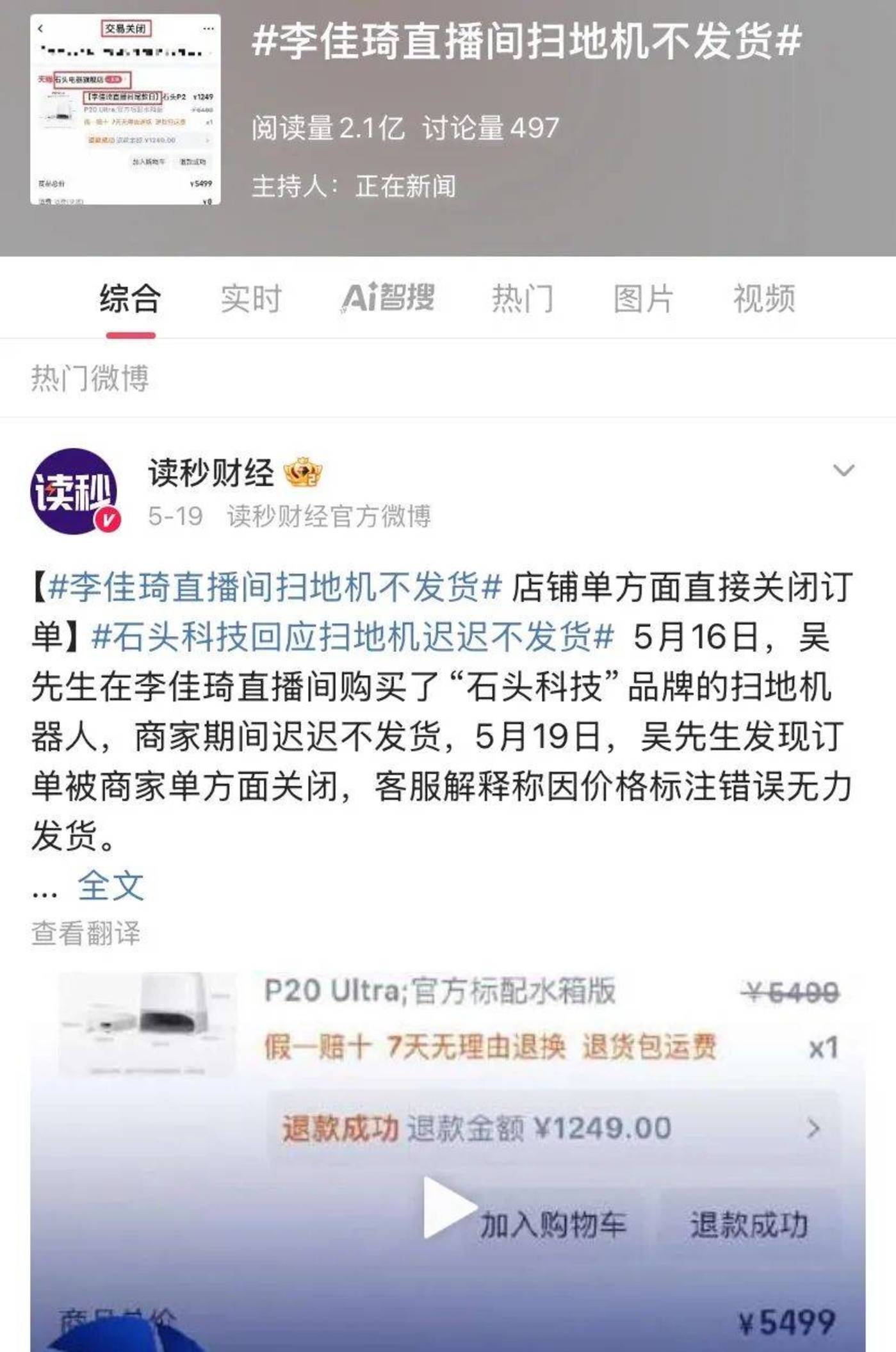The width and height of the screenshot is (896, 1352).
Task: Select the 综合 tab
Action: 130,298
